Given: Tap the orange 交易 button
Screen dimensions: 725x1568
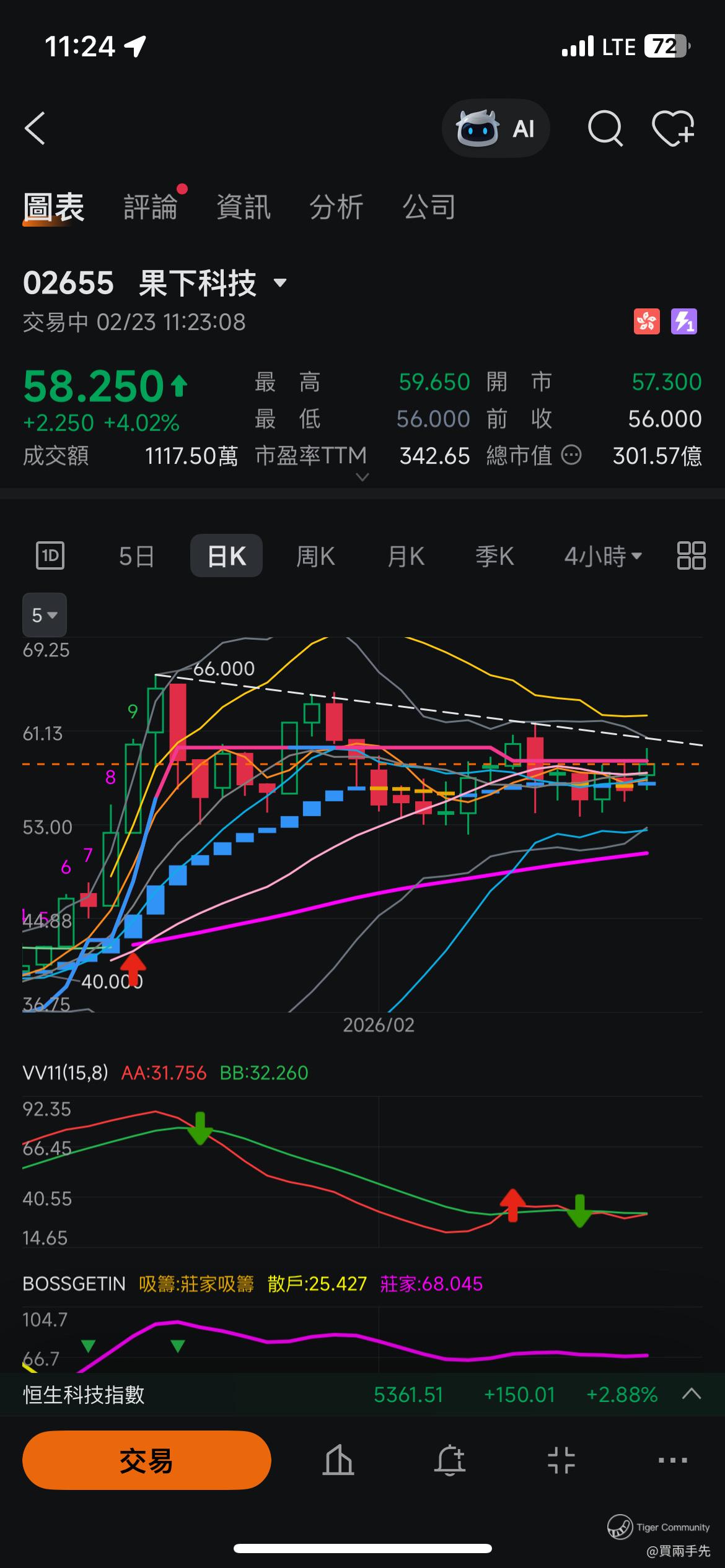Looking at the screenshot, I should (147, 1460).
